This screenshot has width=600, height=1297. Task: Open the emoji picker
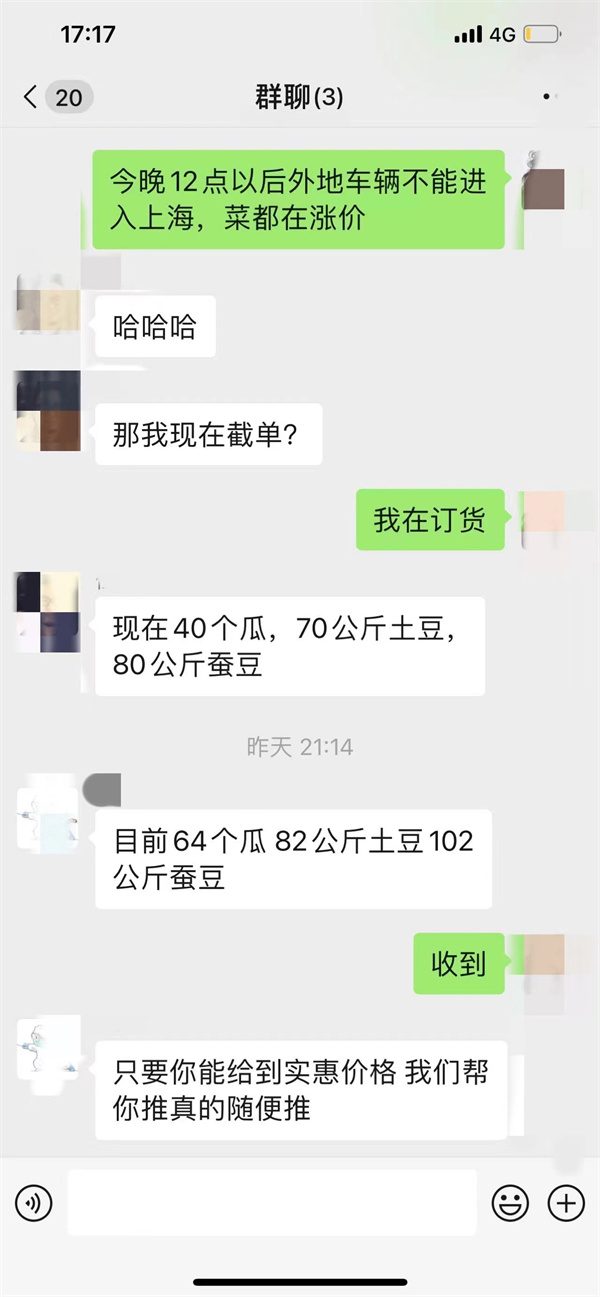pos(511,1202)
